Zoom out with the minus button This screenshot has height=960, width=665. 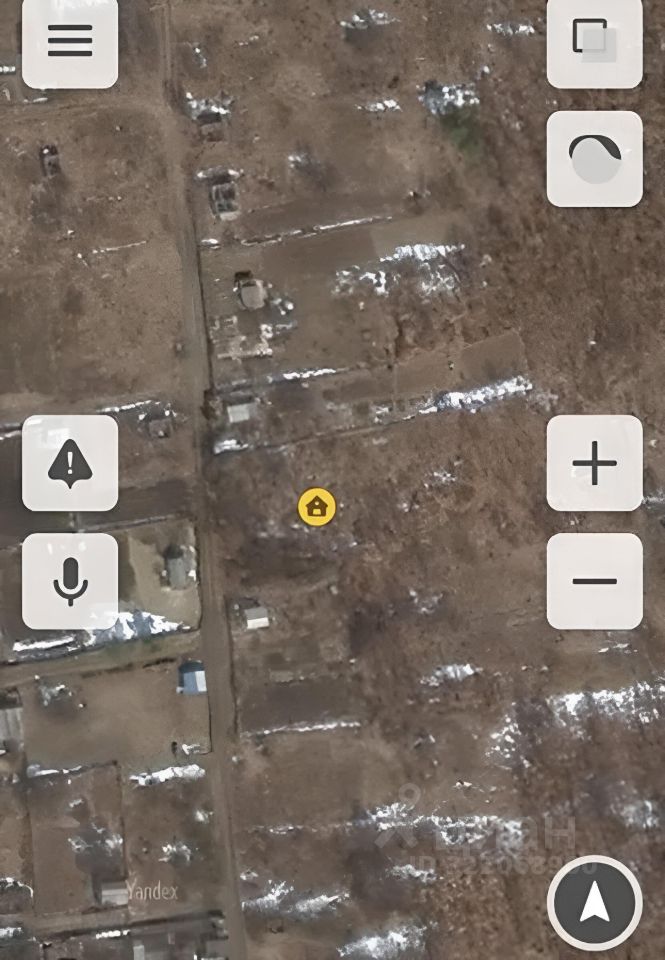[x=594, y=581]
